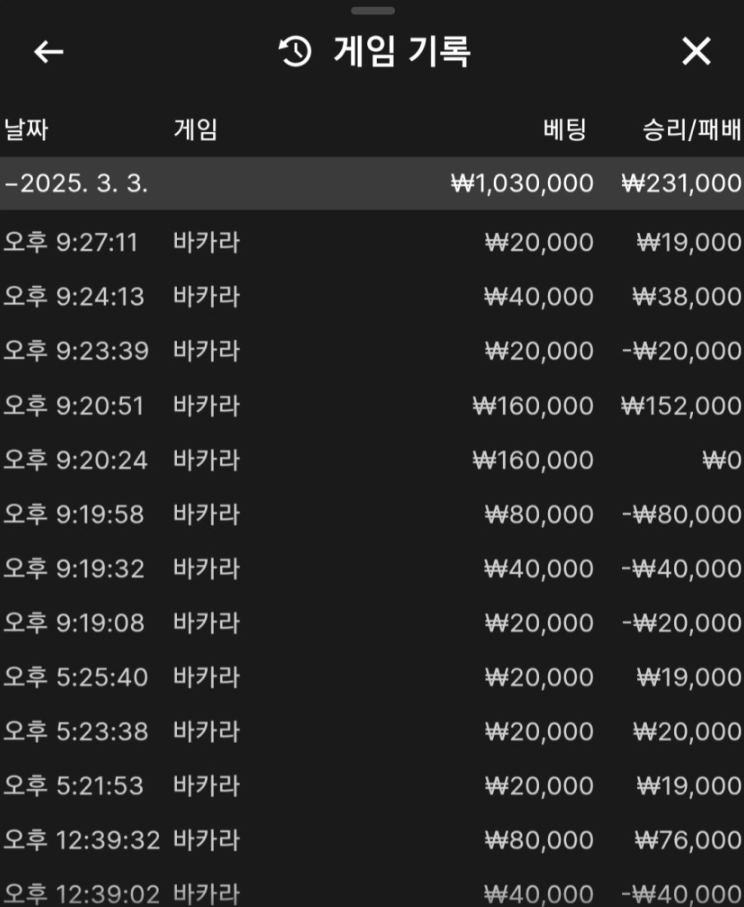Open the 오후 9:19:08 바카라 record
This screenshot has height=907, width=744.
tap(372, 623)
